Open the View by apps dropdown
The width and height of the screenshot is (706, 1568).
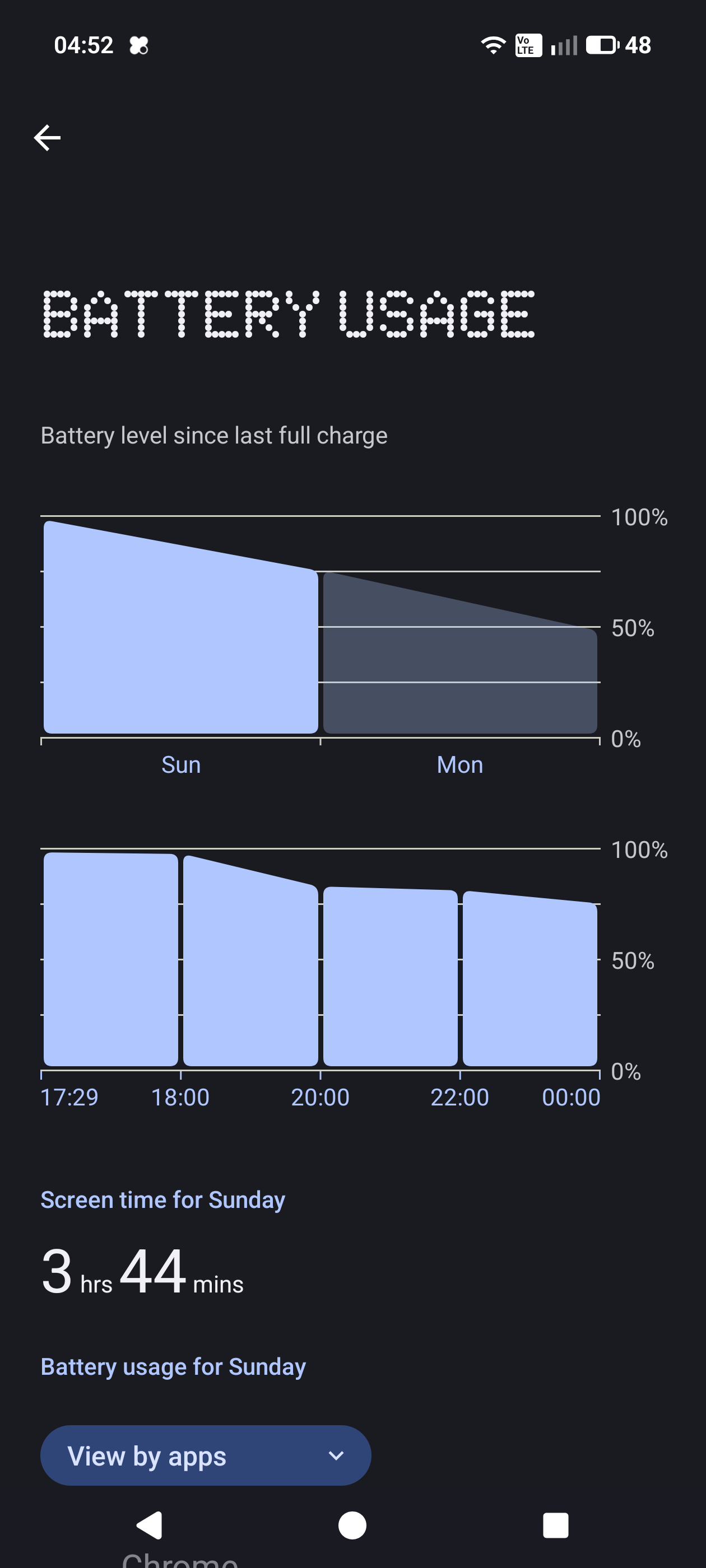[205, 1455]
